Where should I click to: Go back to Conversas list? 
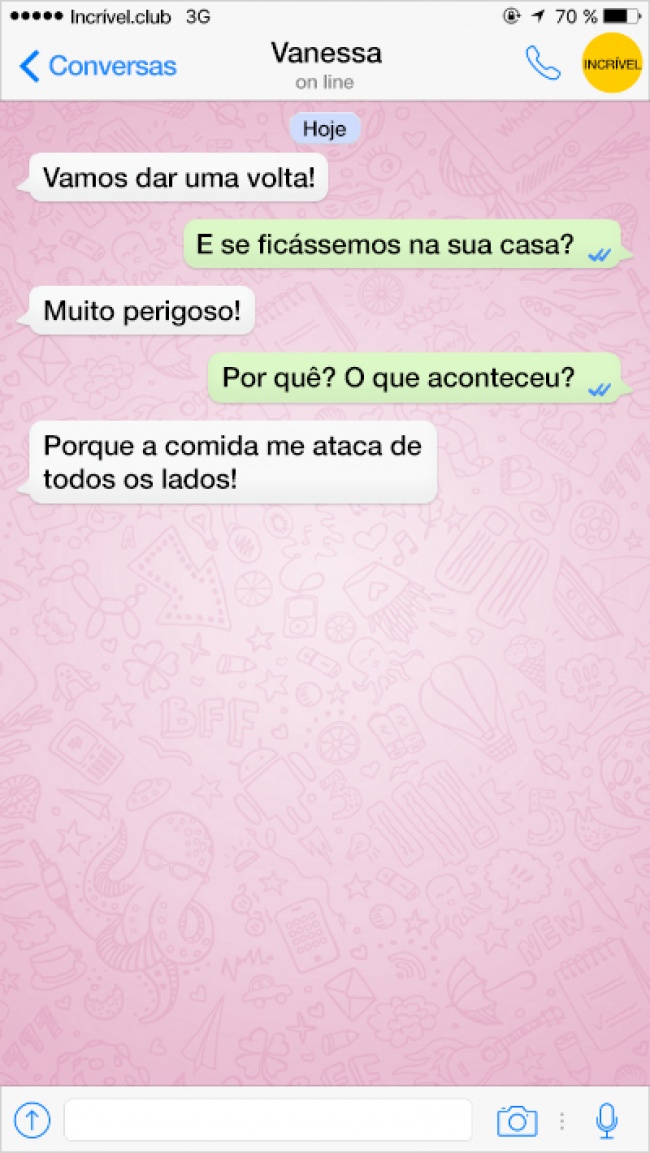97,66
